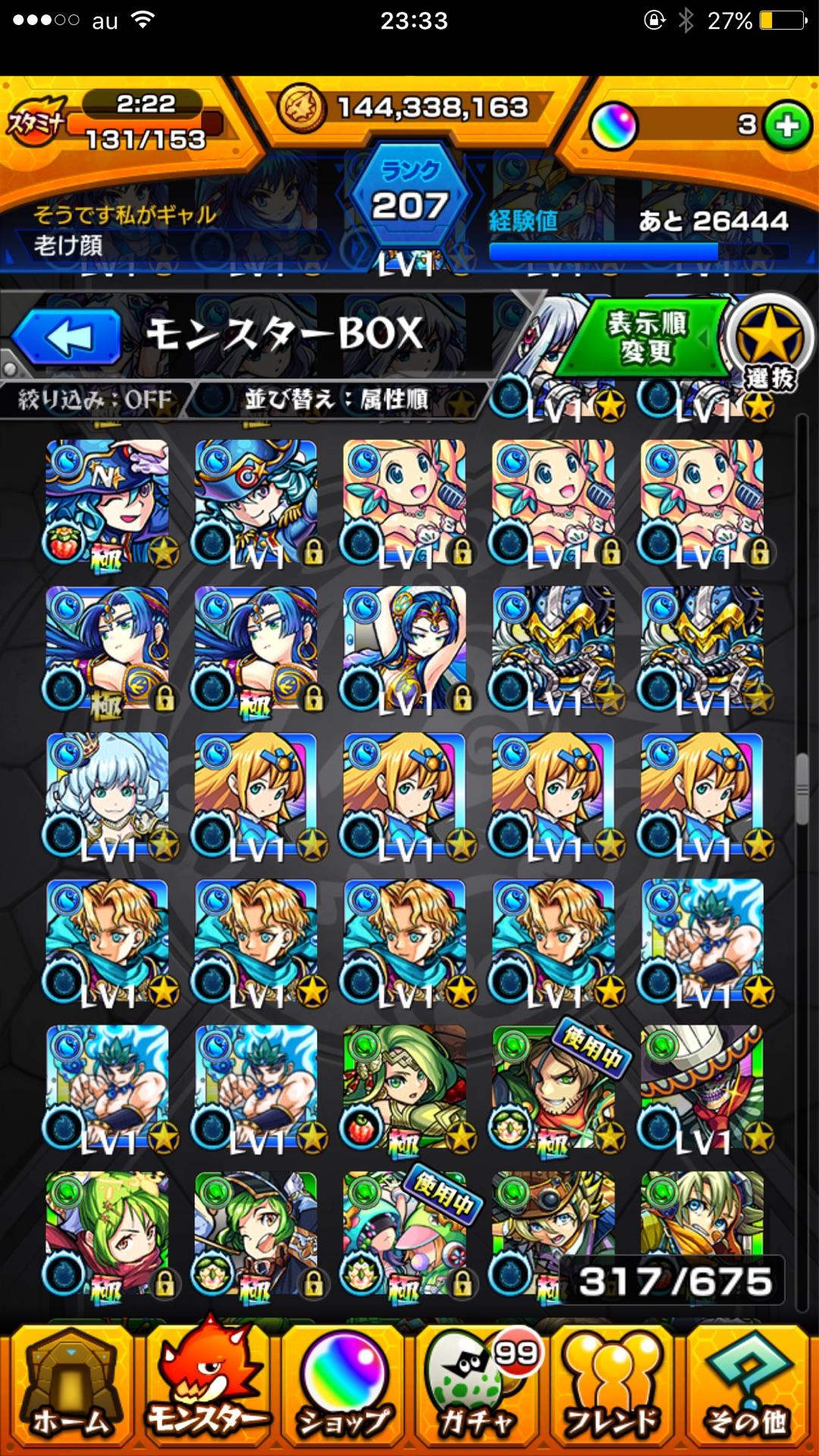The image size is (819, 1456).
Task: Tap the 選抜 star button
Action: point(768,343)
